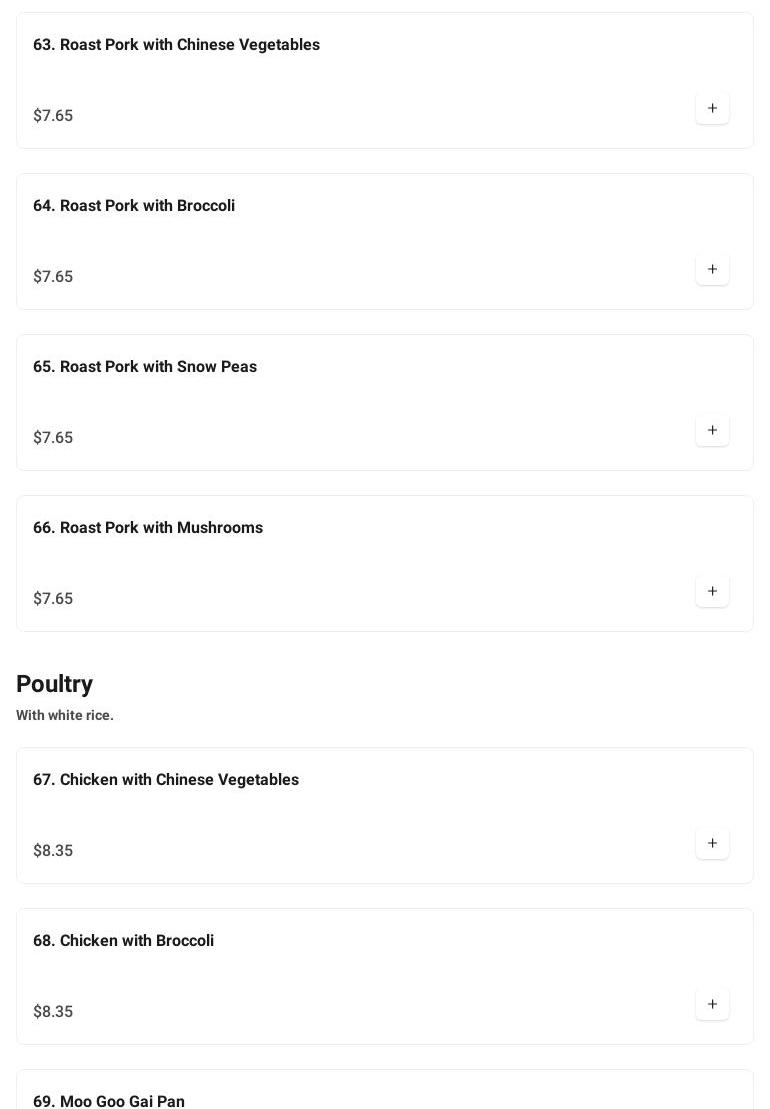Viewport: 770px width, 1109px height.
Task: Add Roast Pork with Mushrooms
Action: (x=712, y=591)
